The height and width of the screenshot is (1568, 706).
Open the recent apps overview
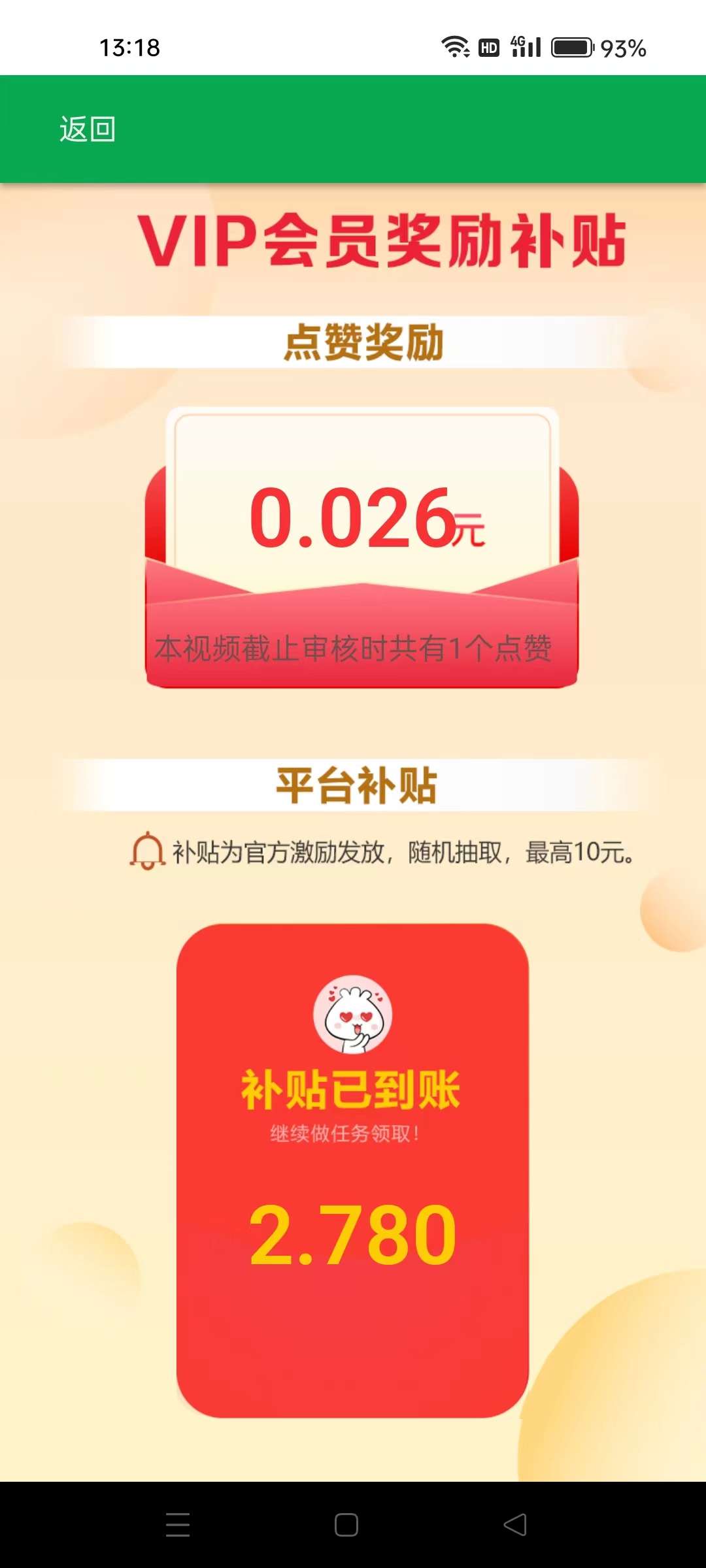pos(178,1525)
